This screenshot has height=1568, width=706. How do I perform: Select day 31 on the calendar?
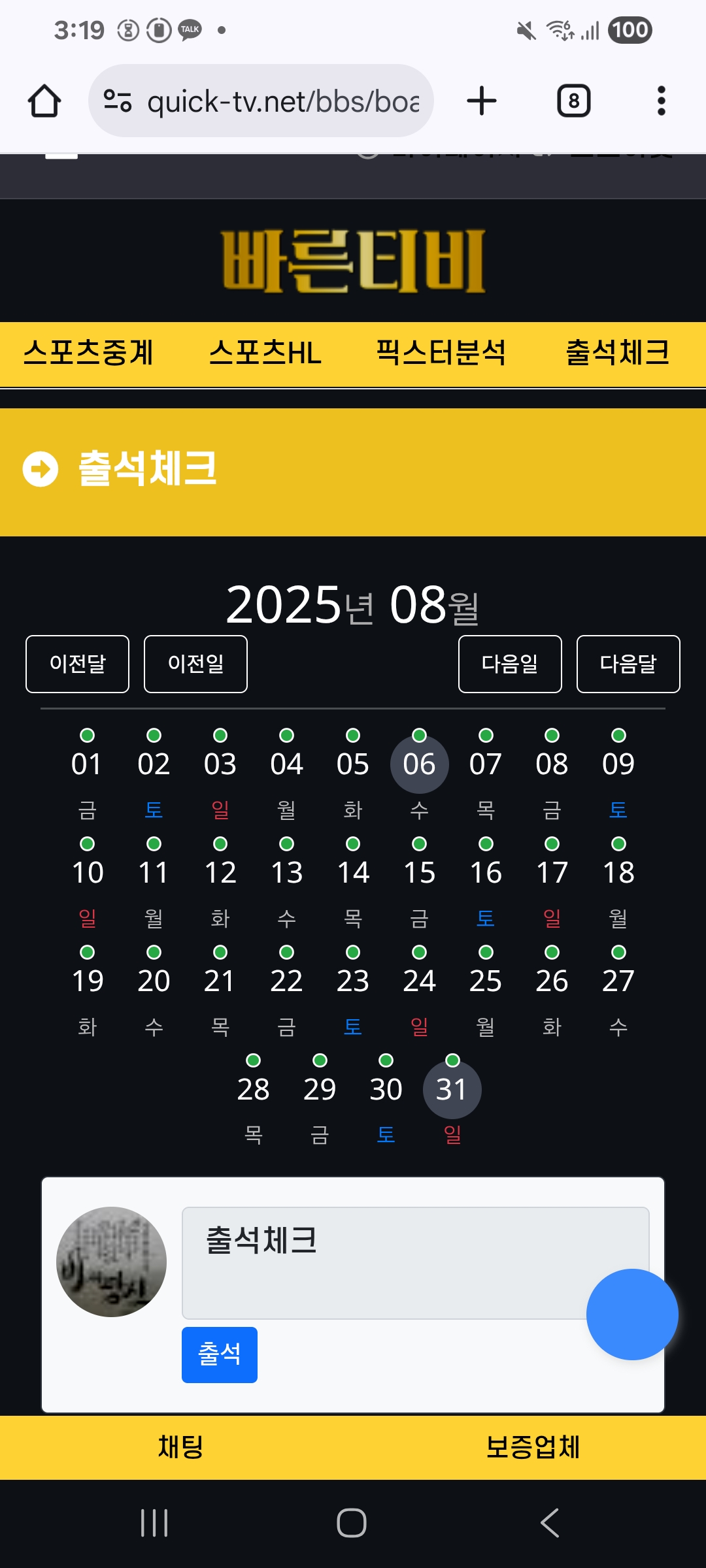pyautogui.click(x=452, y=1090)
